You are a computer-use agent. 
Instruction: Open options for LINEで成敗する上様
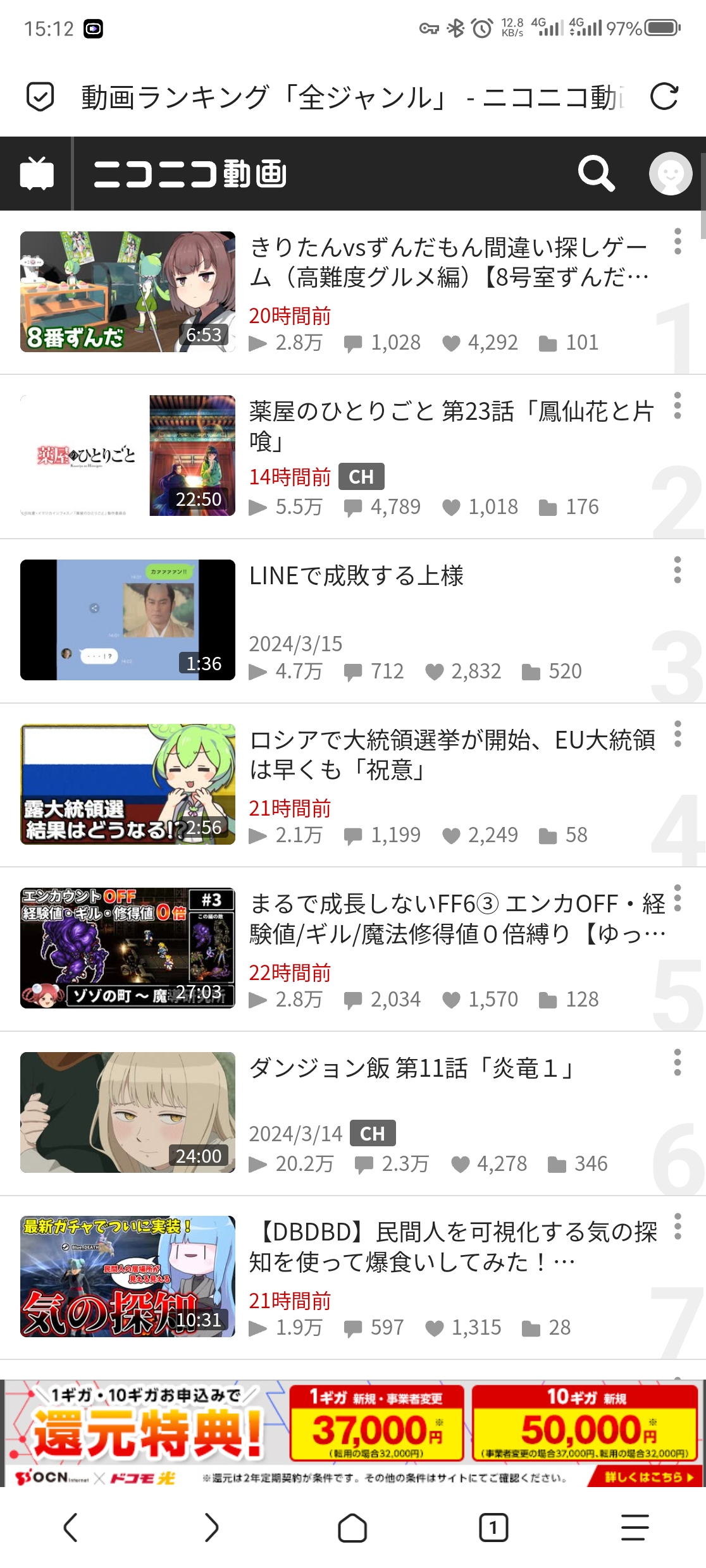coord(678,570)
